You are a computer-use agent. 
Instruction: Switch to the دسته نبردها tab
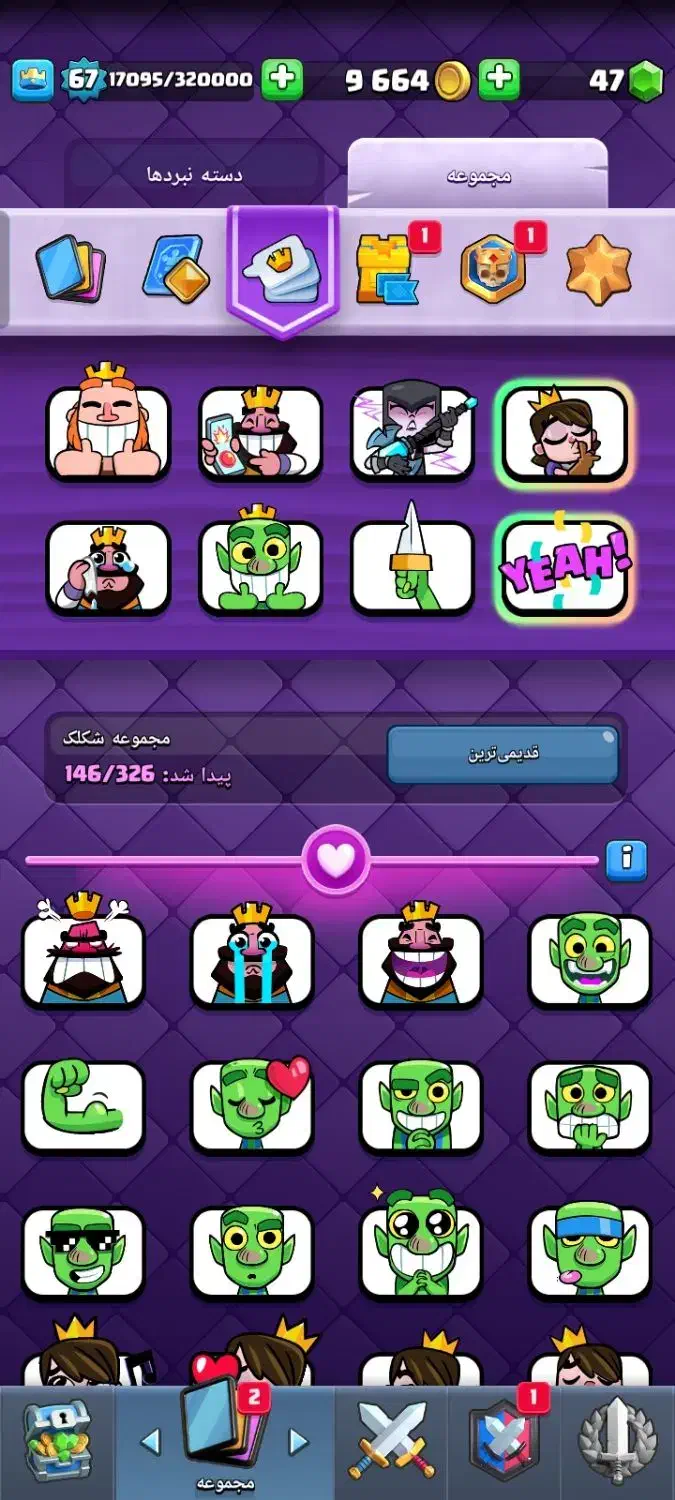coord(195,175)
